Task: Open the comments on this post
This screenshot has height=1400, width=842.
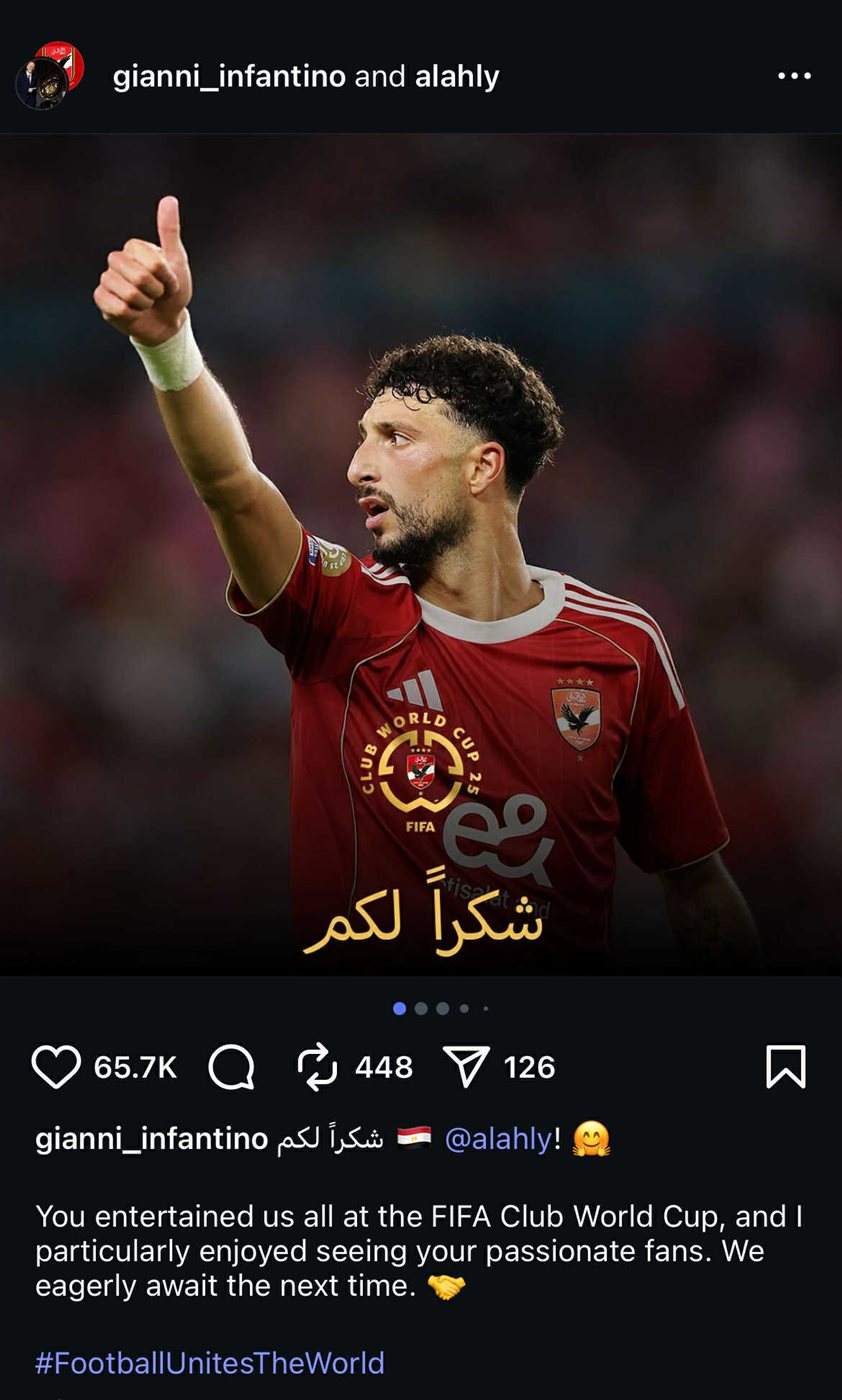Action: (232, 1067)
